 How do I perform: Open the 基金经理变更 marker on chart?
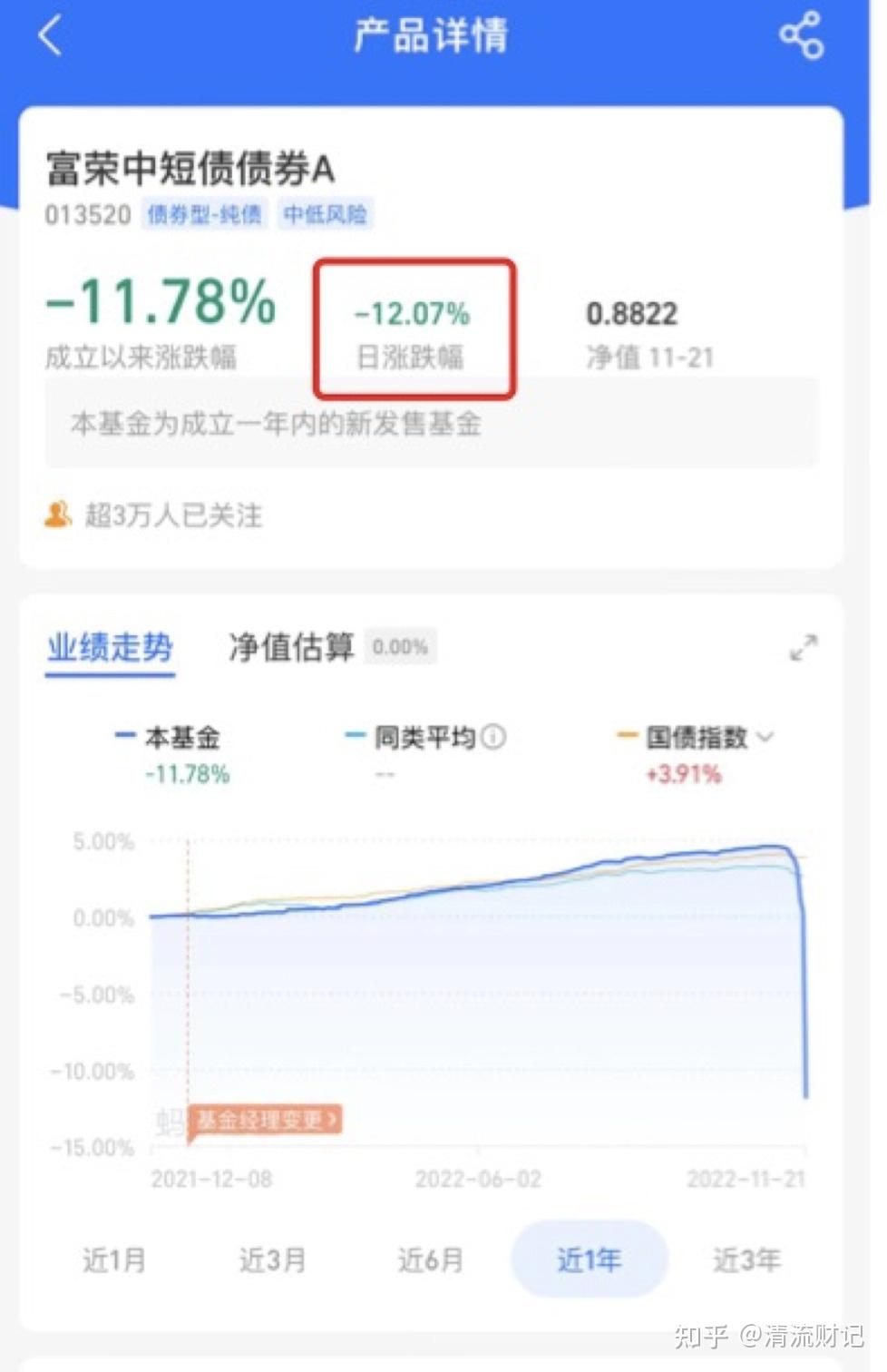coord(265,1120)
